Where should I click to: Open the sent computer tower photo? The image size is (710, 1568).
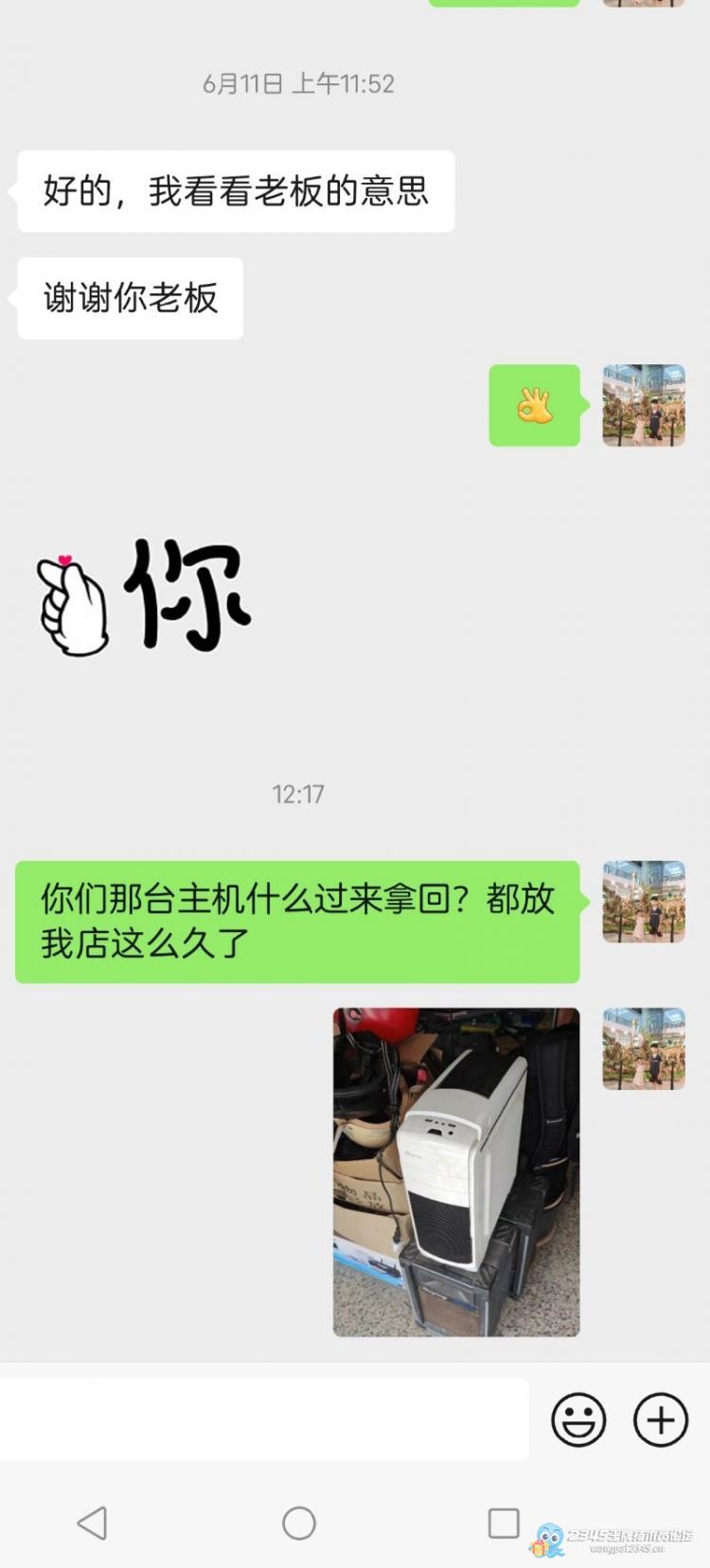pyautogui.click(x=456, y=1172)
